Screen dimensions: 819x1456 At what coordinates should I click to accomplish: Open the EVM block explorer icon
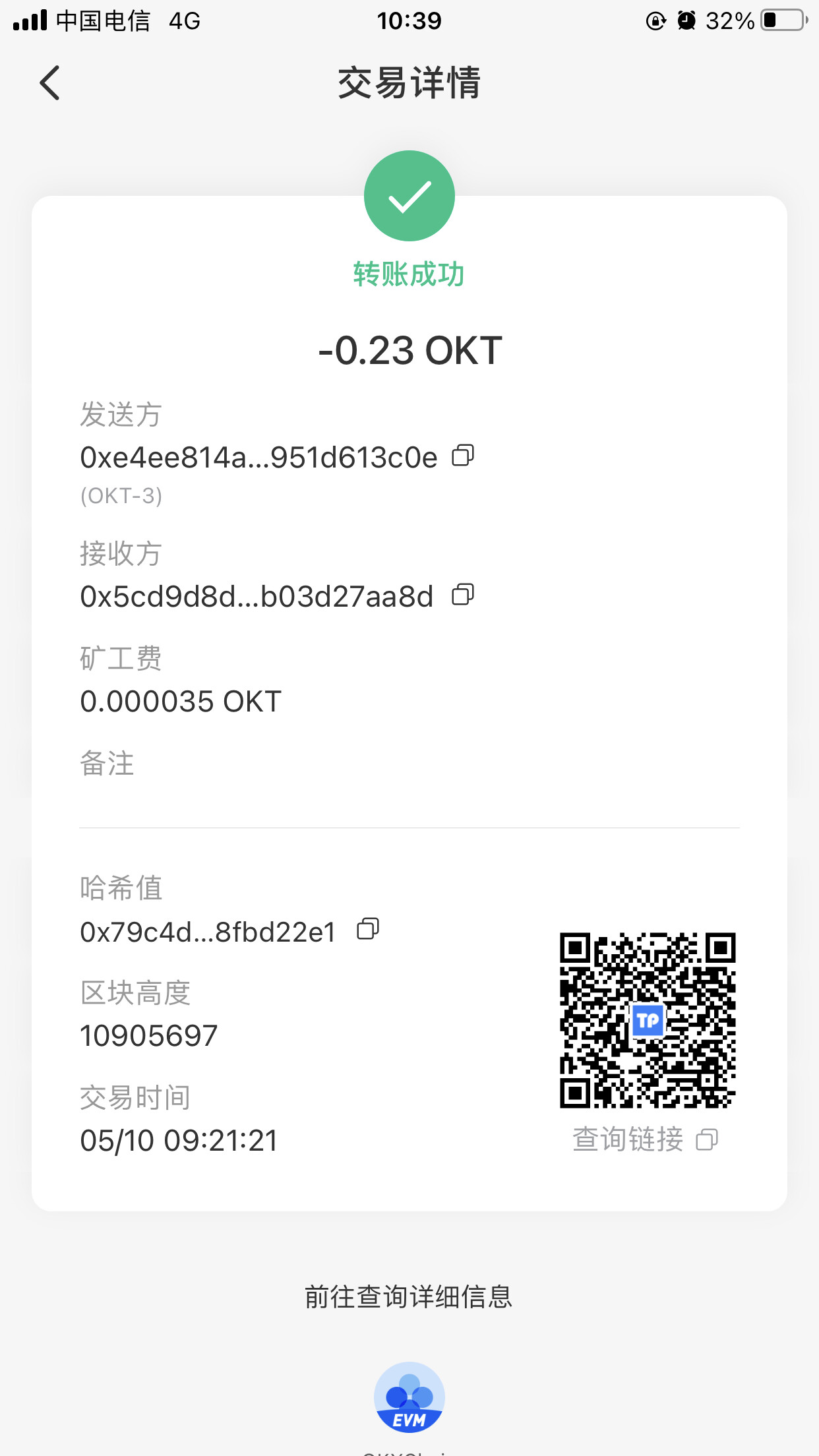pyautogui.click(x=409, y=1397)
